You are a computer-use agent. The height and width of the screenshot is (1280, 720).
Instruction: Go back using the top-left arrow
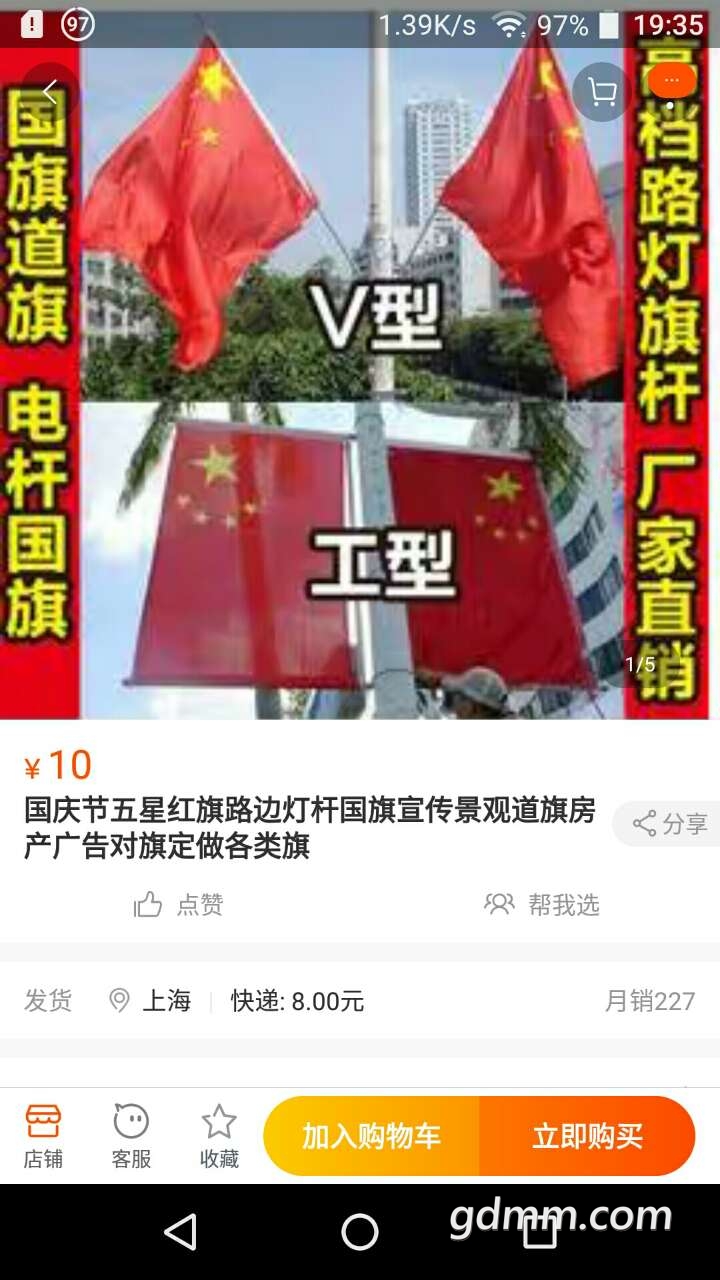[50, 93]
